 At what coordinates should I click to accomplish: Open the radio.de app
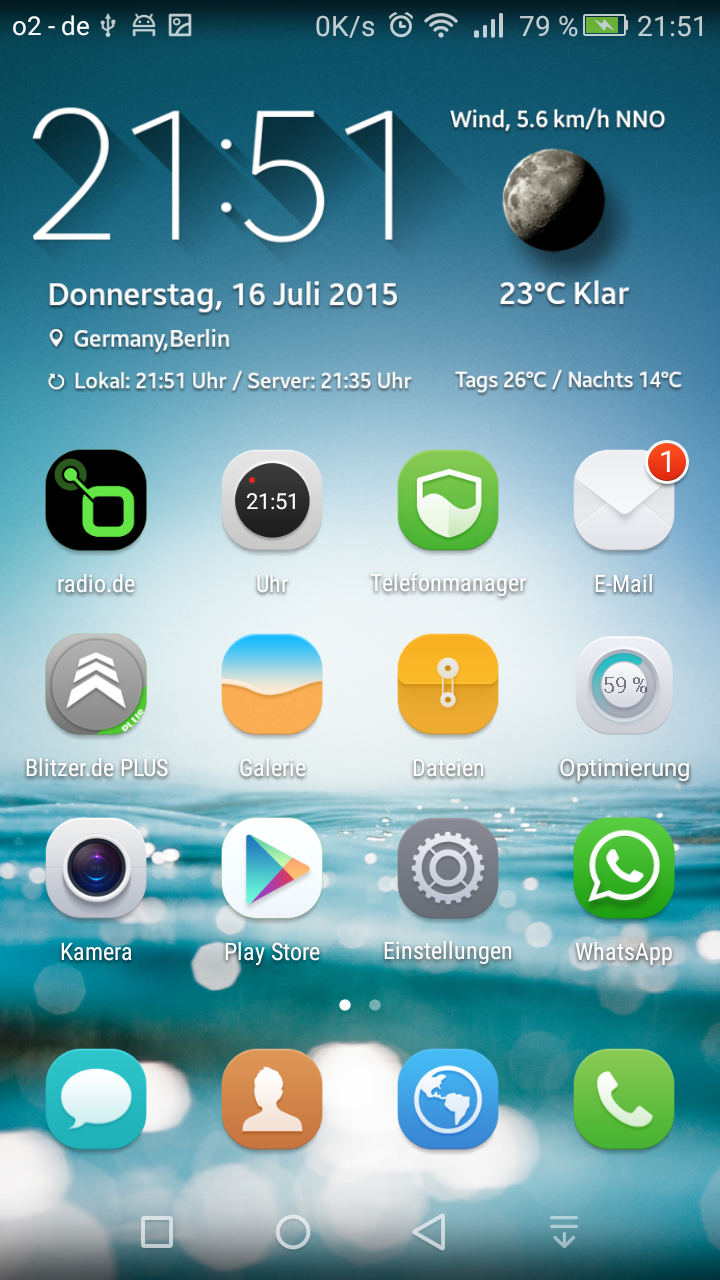coord(96,500)
